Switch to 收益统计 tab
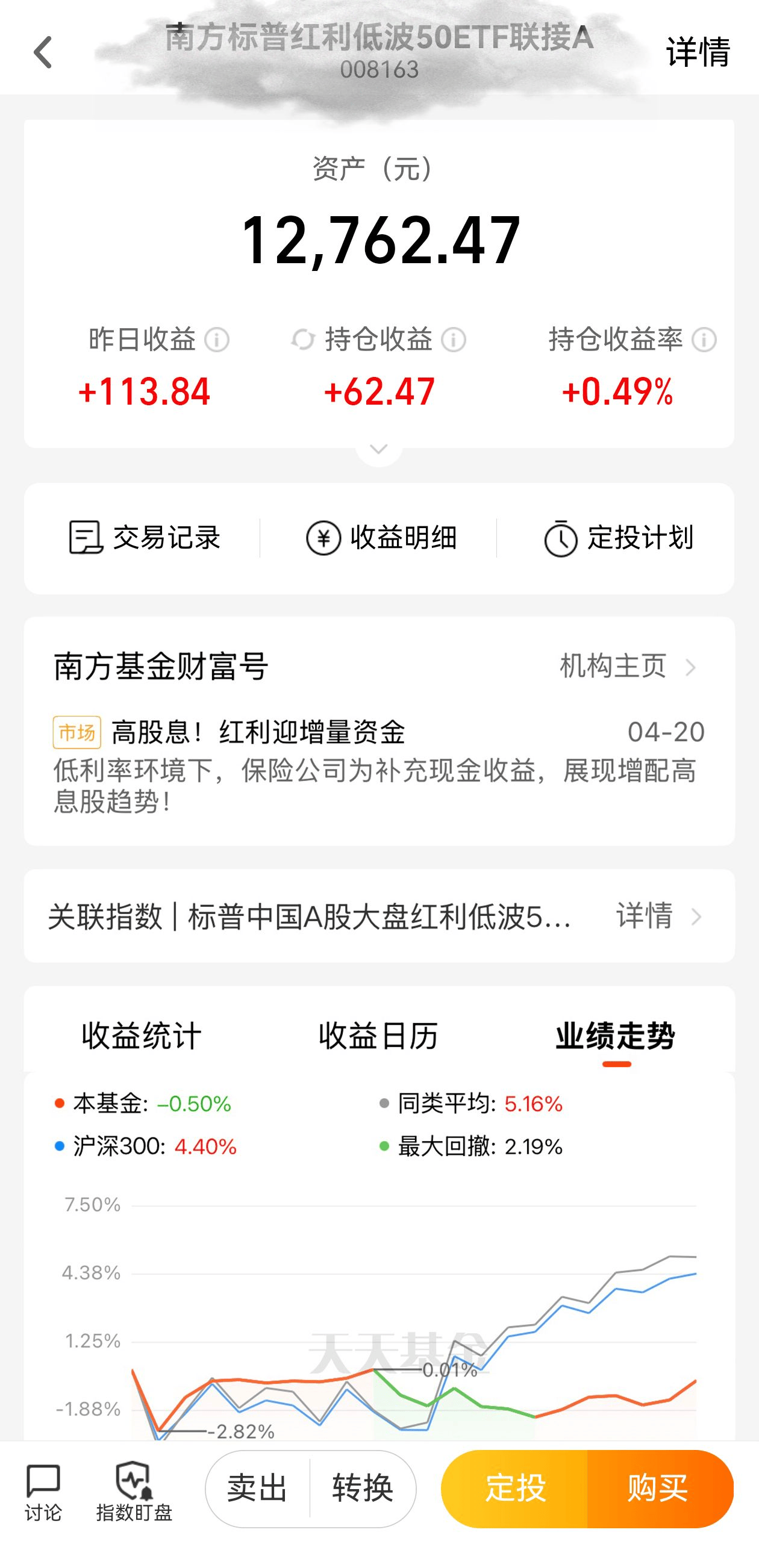Viewport: 759px width, 1568px height. click(x=142, y=1036)
